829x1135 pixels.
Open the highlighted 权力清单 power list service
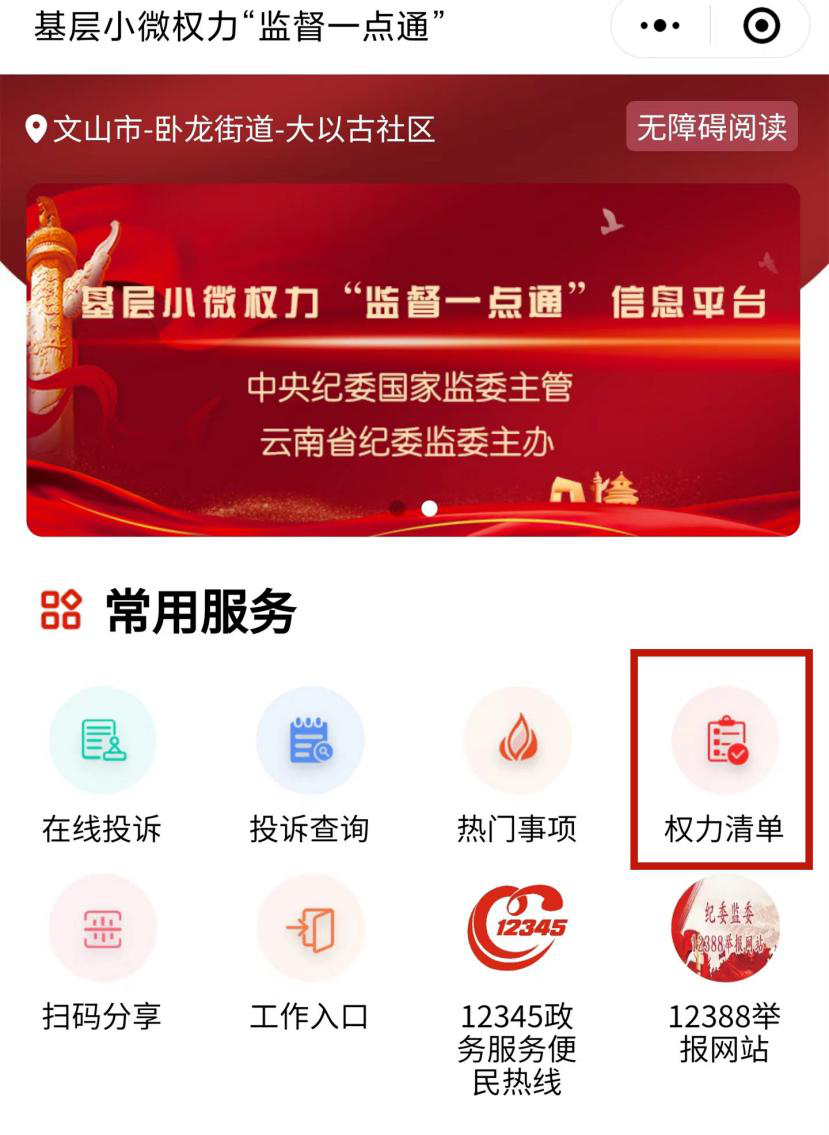(x=724, y=740)
